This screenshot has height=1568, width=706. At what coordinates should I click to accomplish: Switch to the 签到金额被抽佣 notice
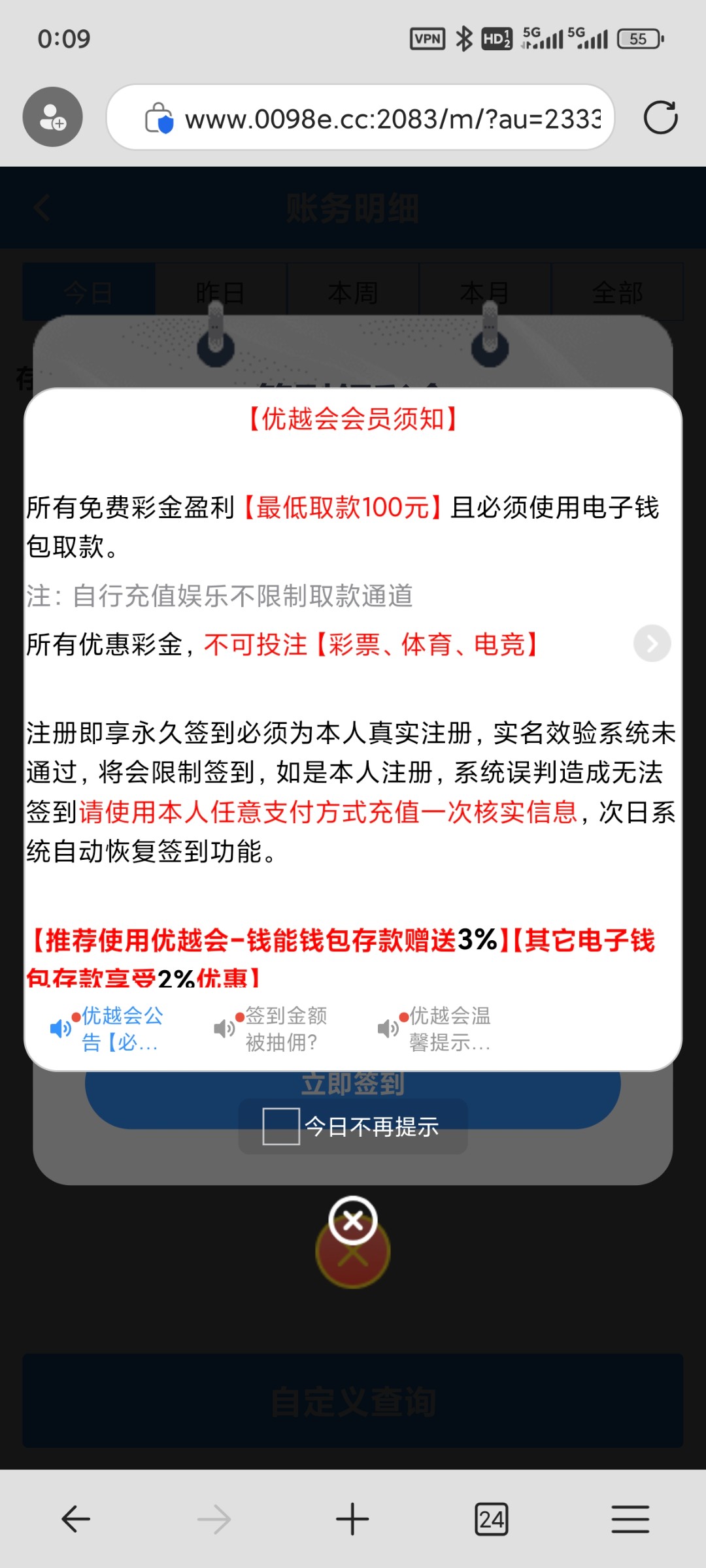tap(272, 1029)
